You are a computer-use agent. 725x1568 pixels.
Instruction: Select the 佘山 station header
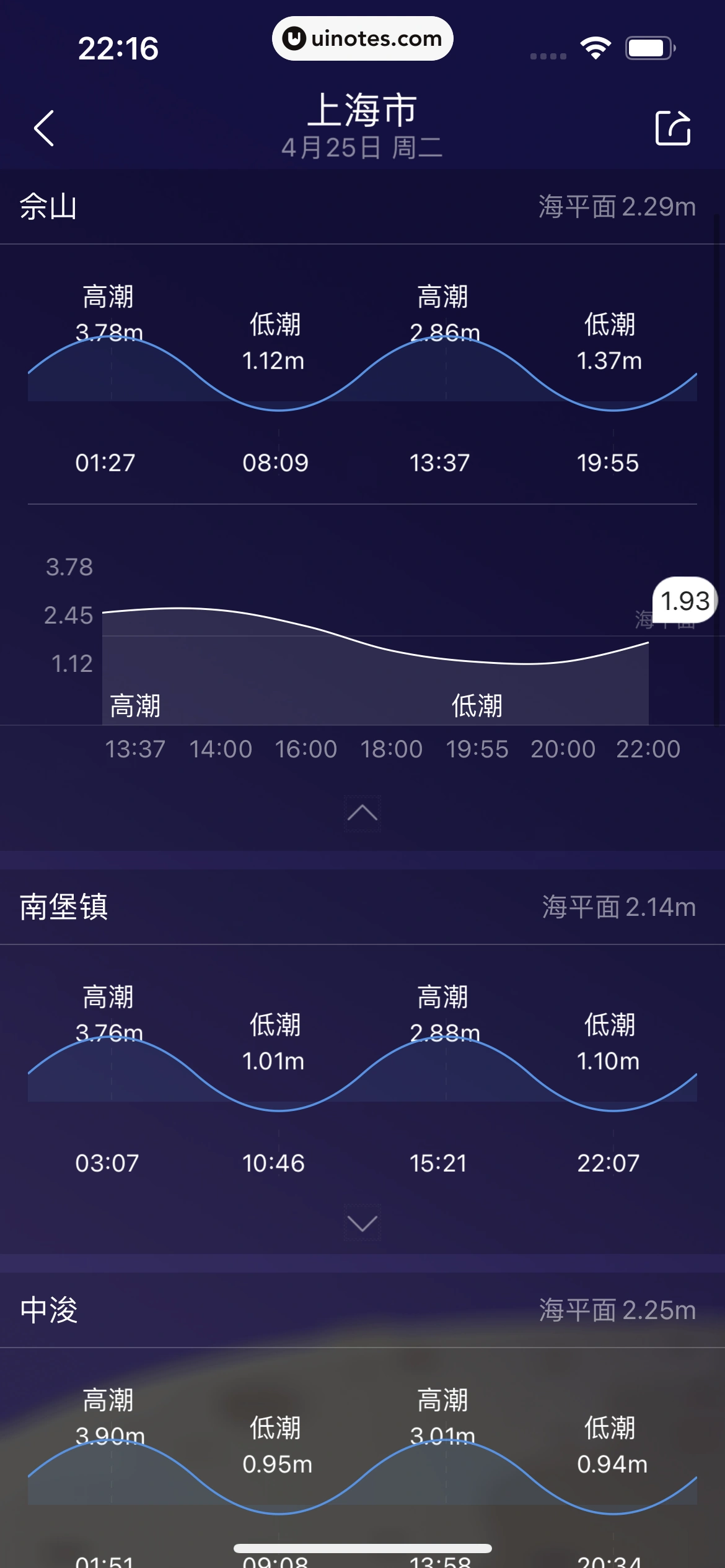coord(48,207)
